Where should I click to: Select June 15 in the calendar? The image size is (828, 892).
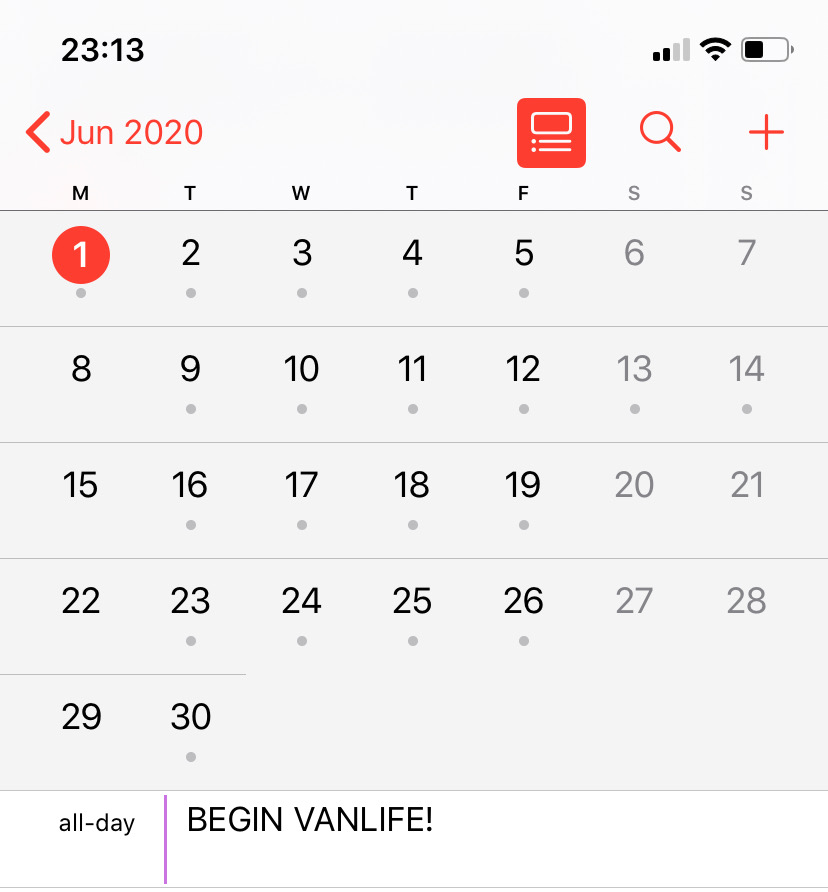pos(80,486)
